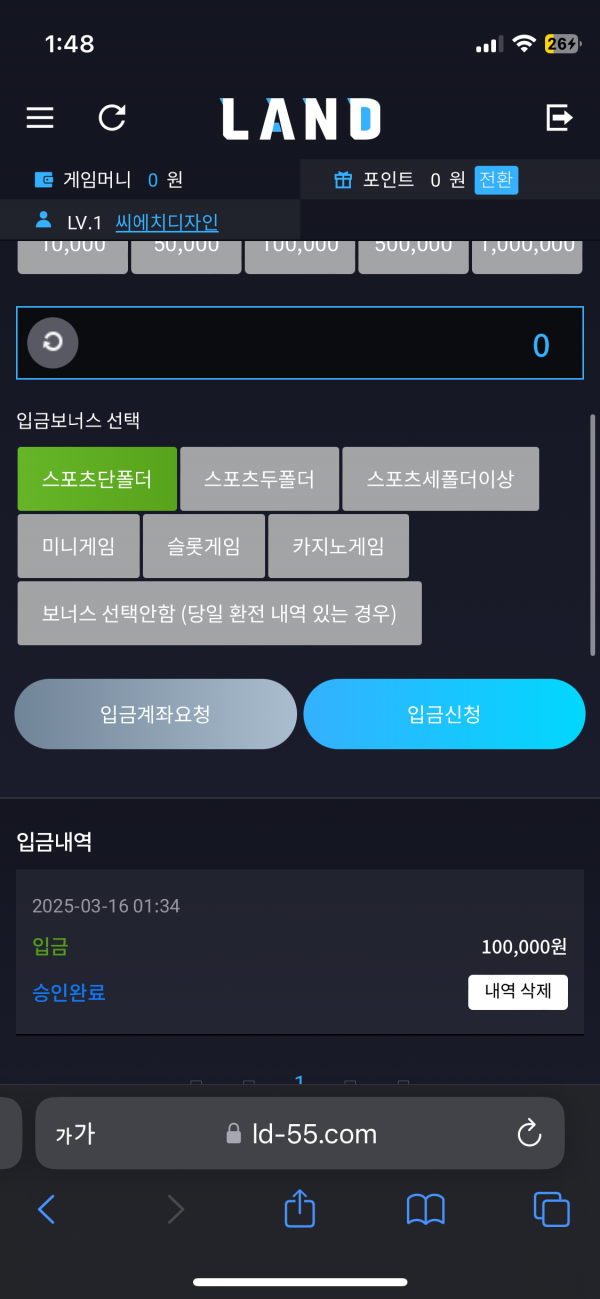Select the 스포츠단폴더 bonus option
Viewport: 600px width, 1299px height.
tap(97, 479)
